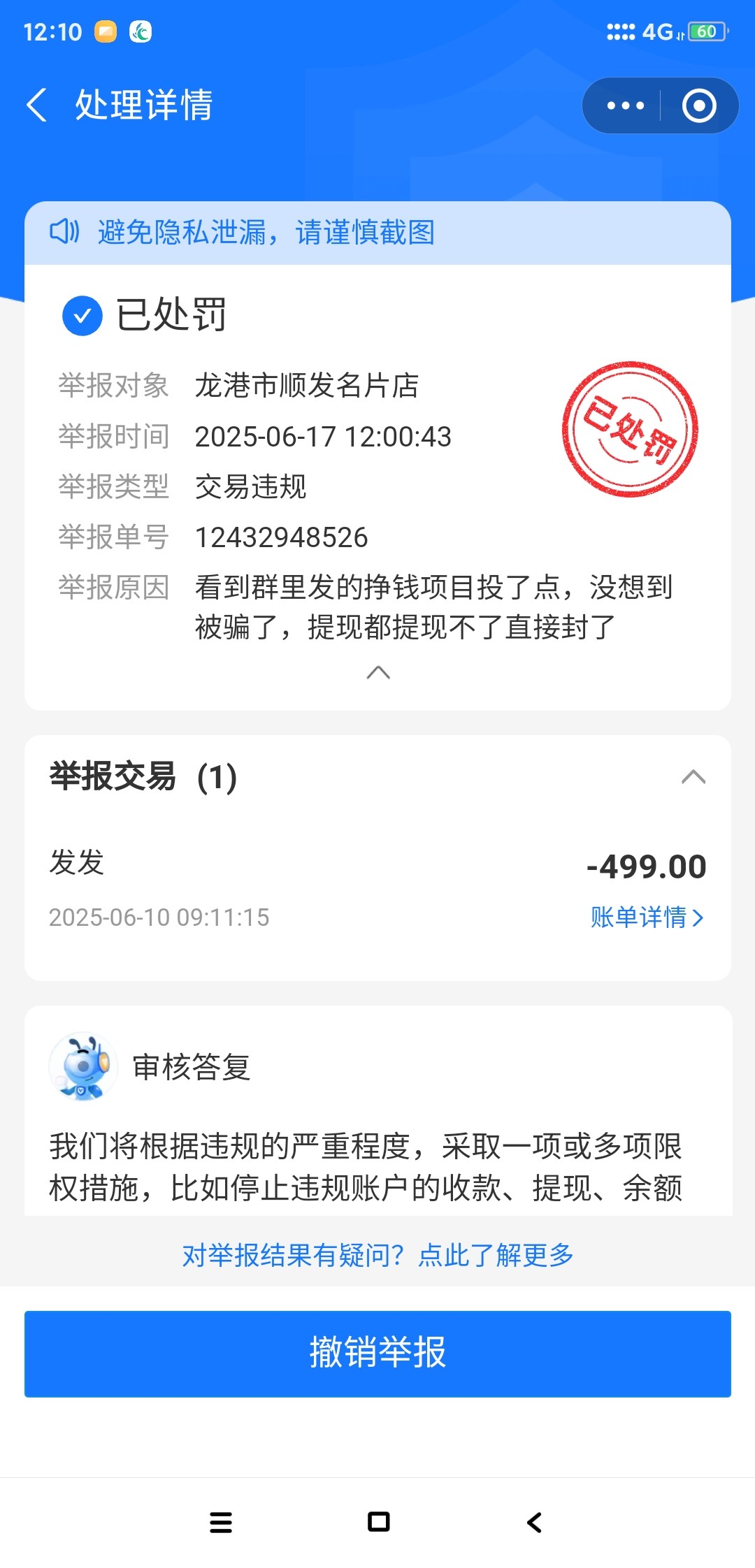Close the mini program via the circle icon
Viewport: 755px width, 1568px height.
point(699,106)
